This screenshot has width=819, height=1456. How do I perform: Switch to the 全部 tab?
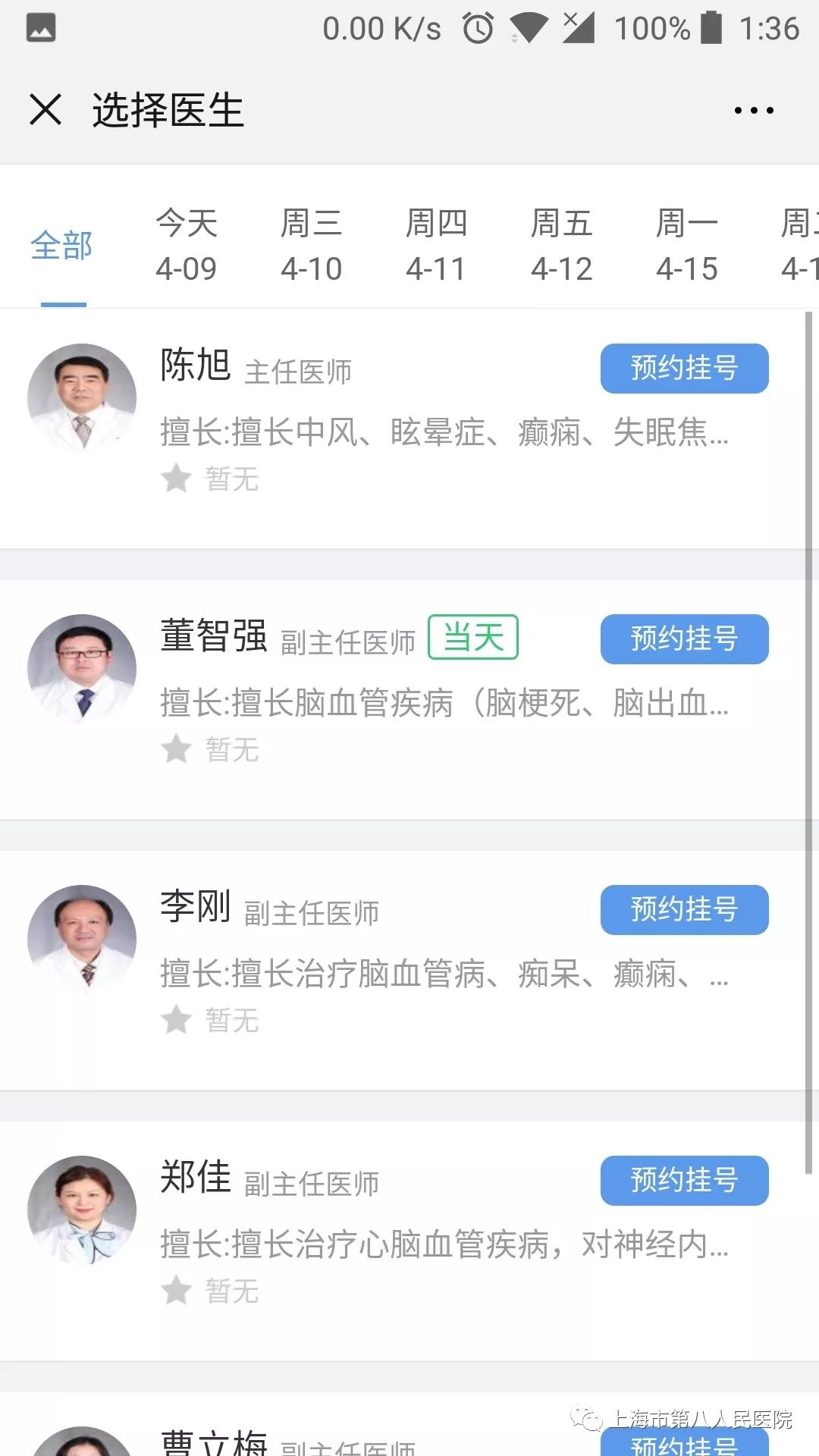[x=62, y=246]
